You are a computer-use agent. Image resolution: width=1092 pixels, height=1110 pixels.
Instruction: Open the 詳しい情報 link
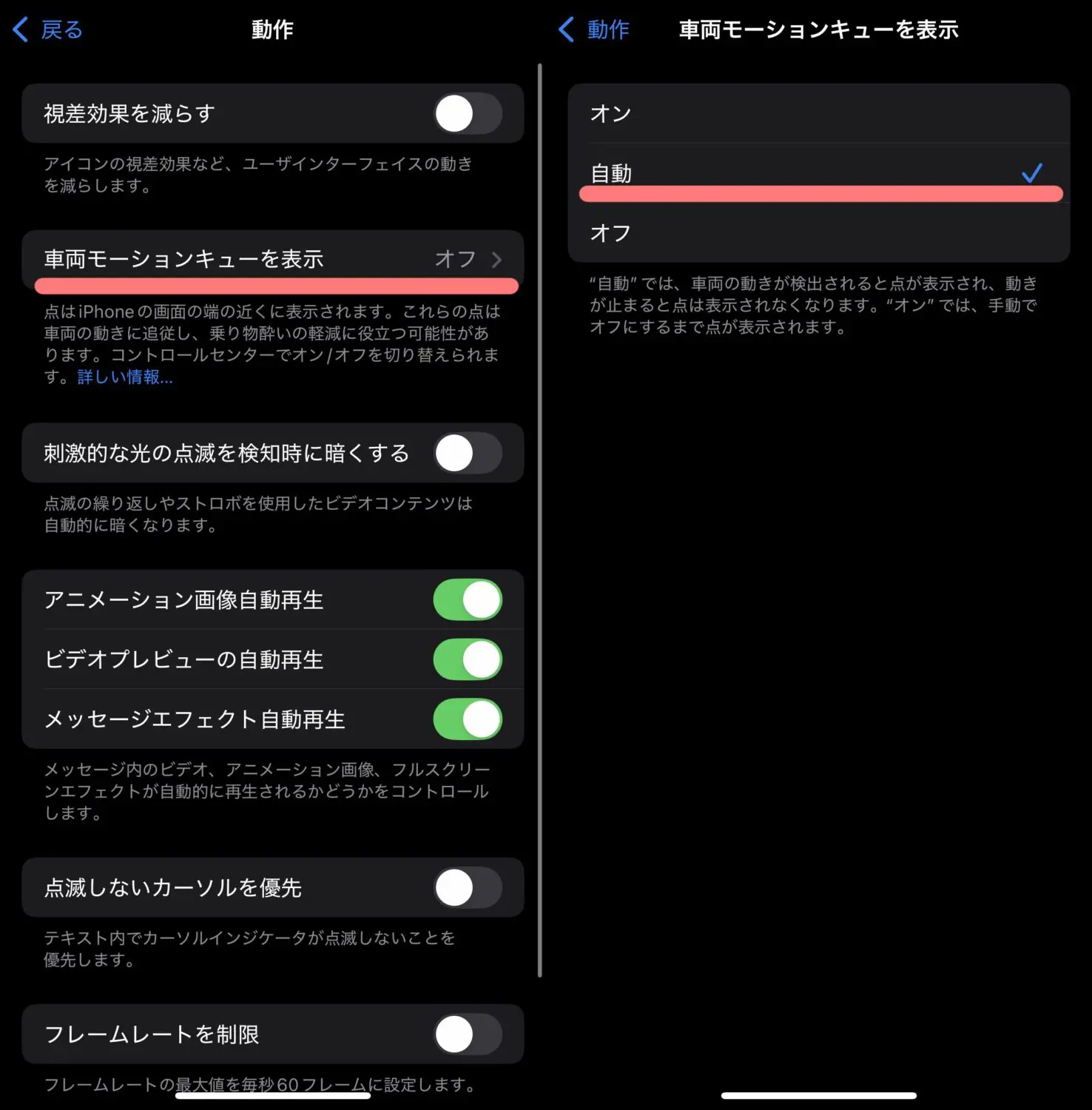coord(124,377)
